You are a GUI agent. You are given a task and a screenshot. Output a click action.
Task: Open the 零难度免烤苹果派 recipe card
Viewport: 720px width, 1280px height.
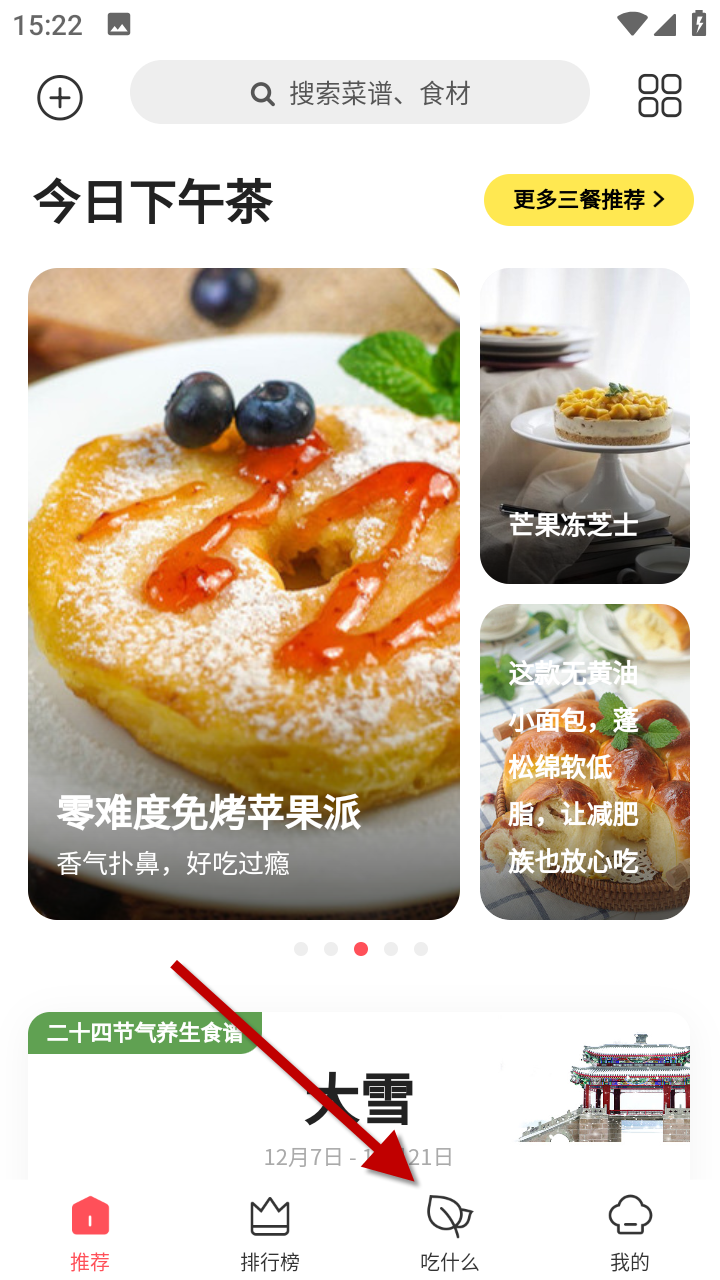(244, 594)
